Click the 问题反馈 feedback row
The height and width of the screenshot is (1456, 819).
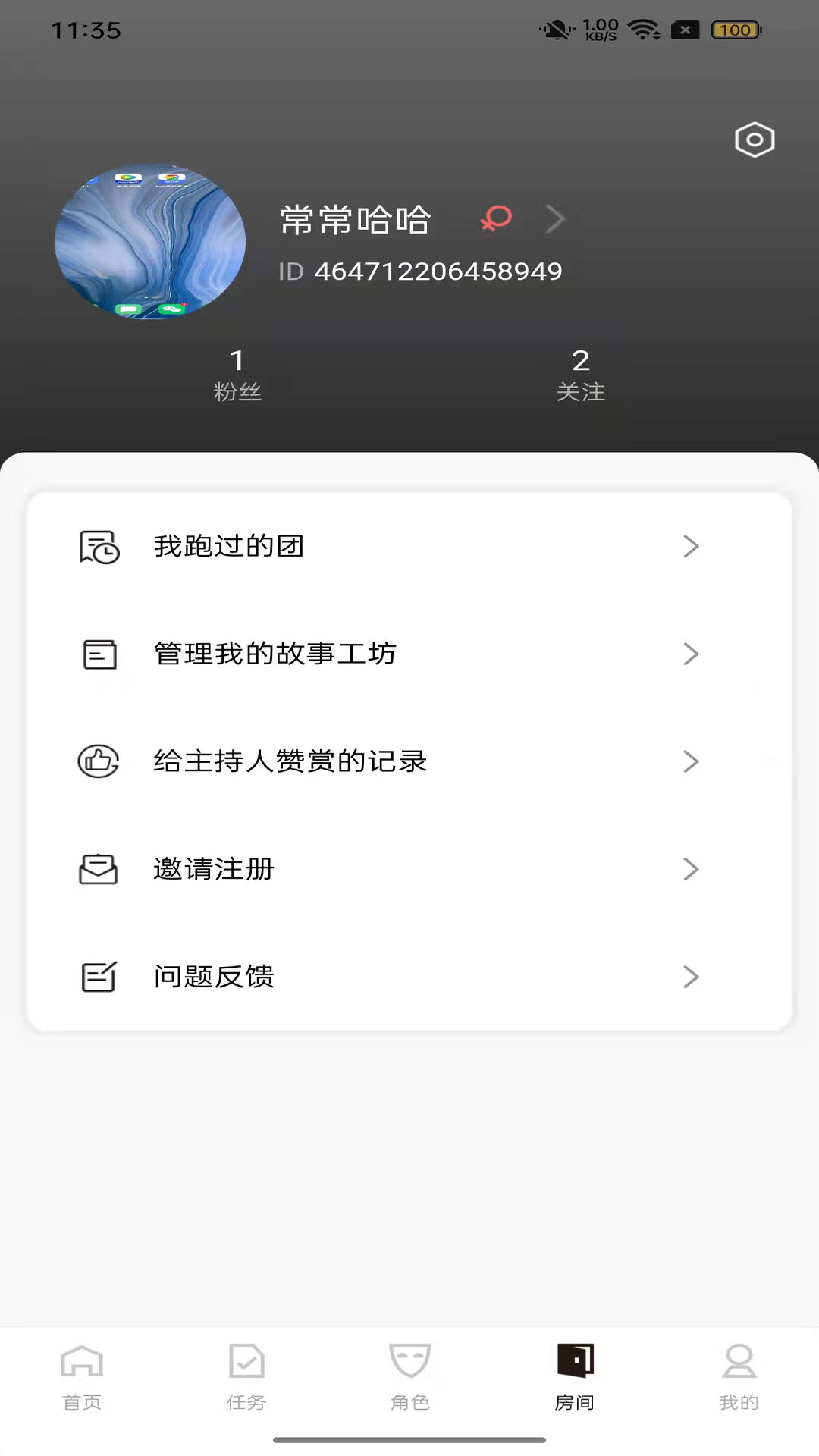[x=213, y=977]
